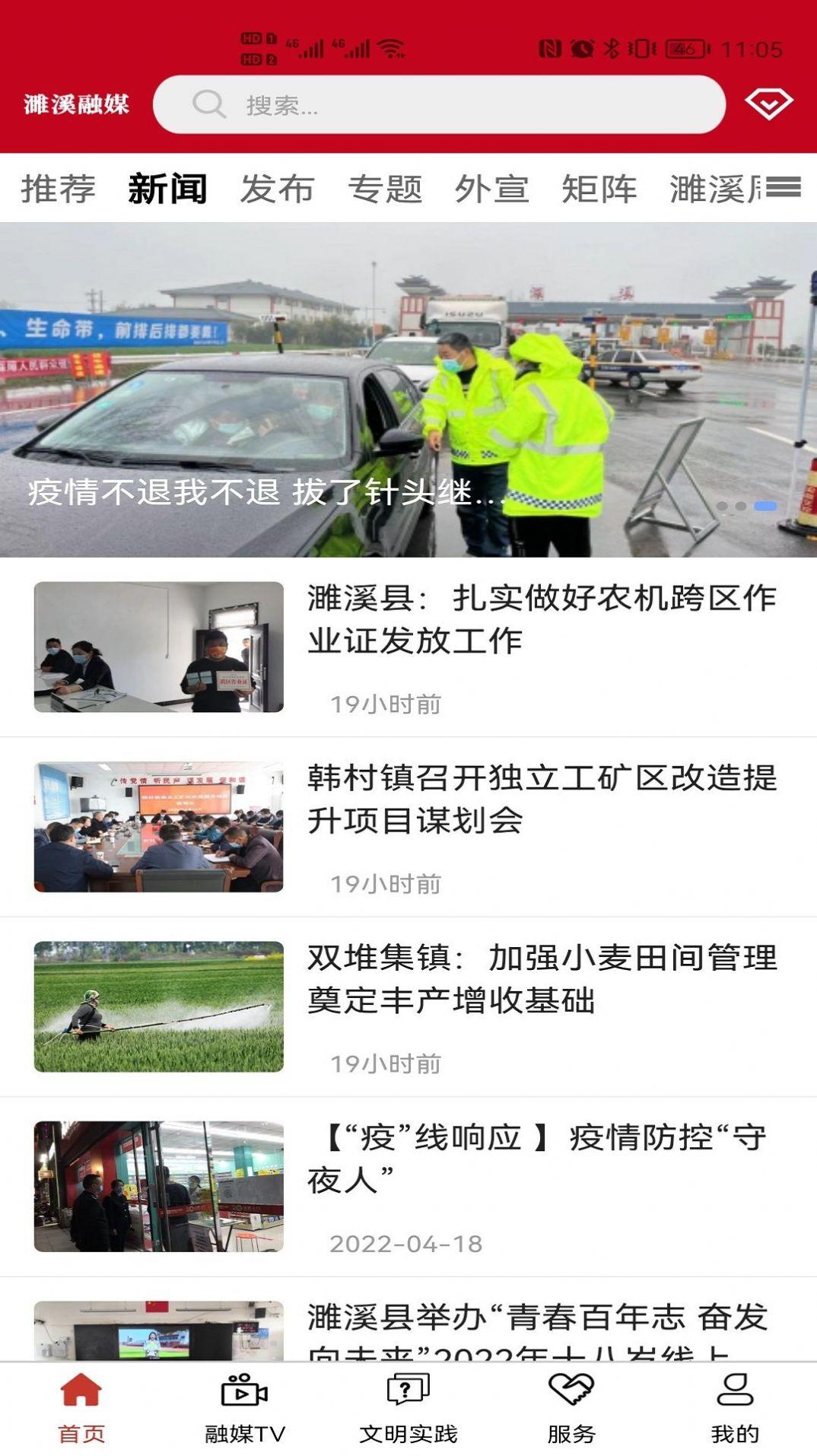Open the 矩阵 tab

click(601, 189)
